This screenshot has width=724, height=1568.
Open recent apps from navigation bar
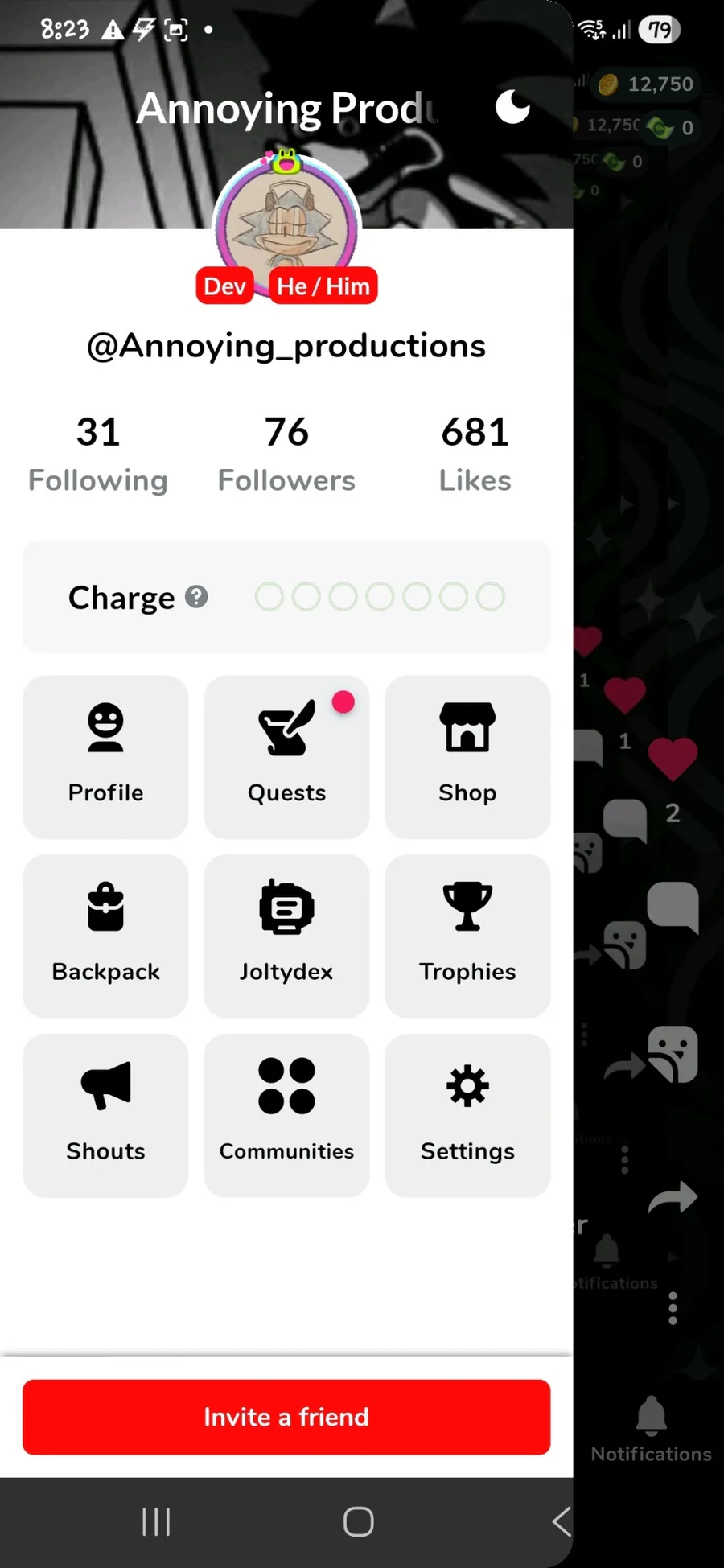pos(156,1521)
